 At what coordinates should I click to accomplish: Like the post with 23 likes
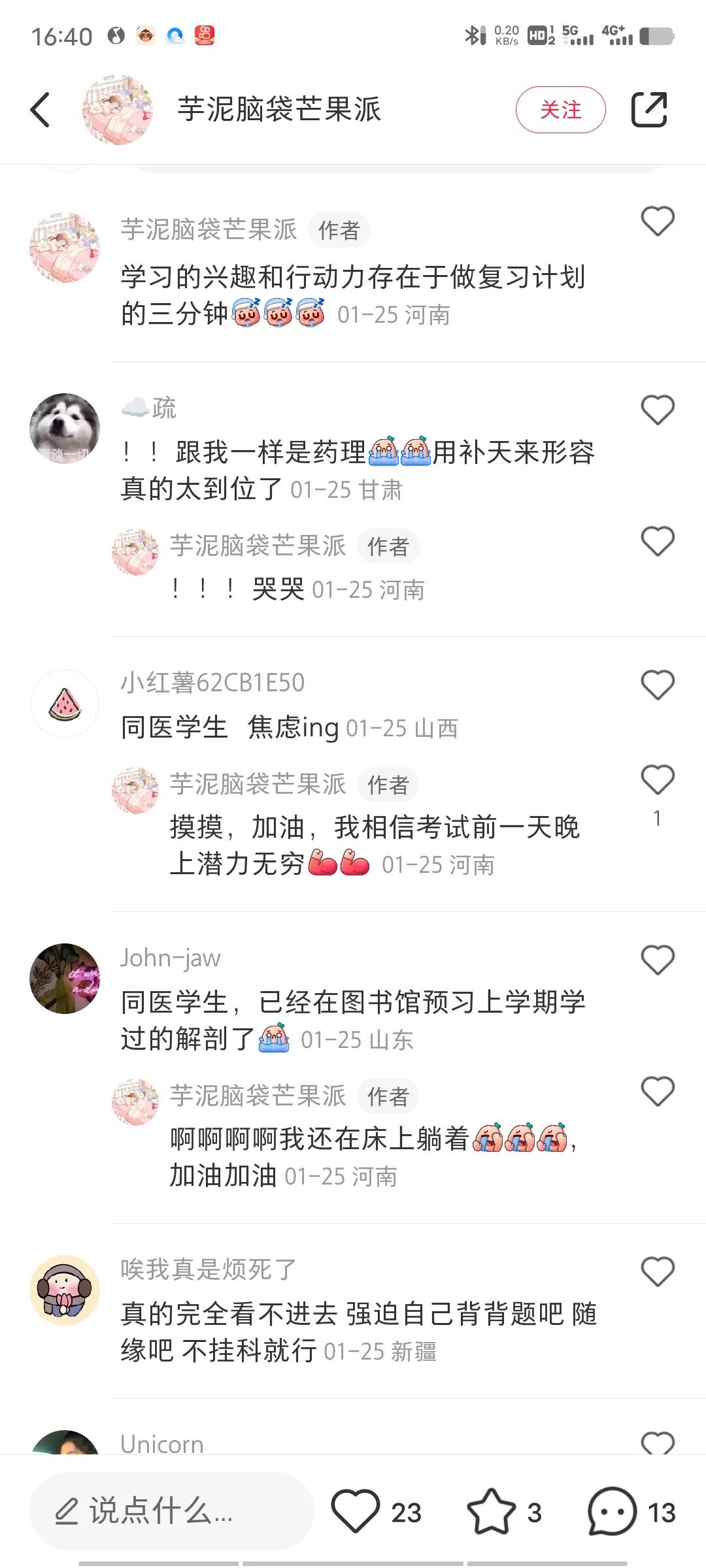[x=356, y=1511]
